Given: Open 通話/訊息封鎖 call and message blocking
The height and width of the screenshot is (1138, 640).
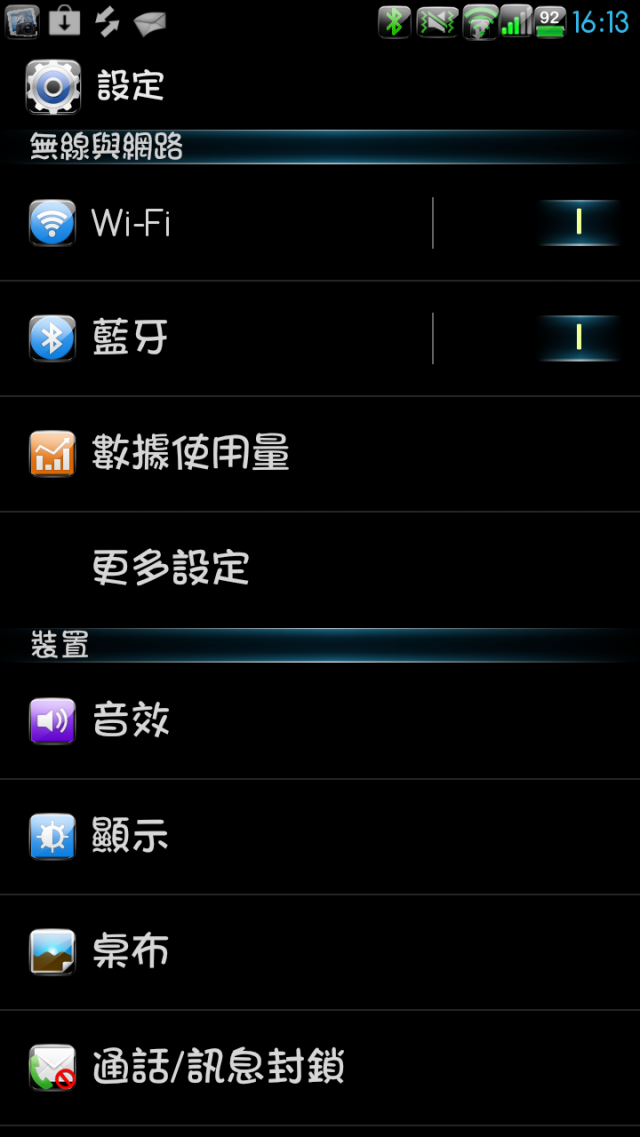Looking at the screenshot, I should coord(218,1067).
